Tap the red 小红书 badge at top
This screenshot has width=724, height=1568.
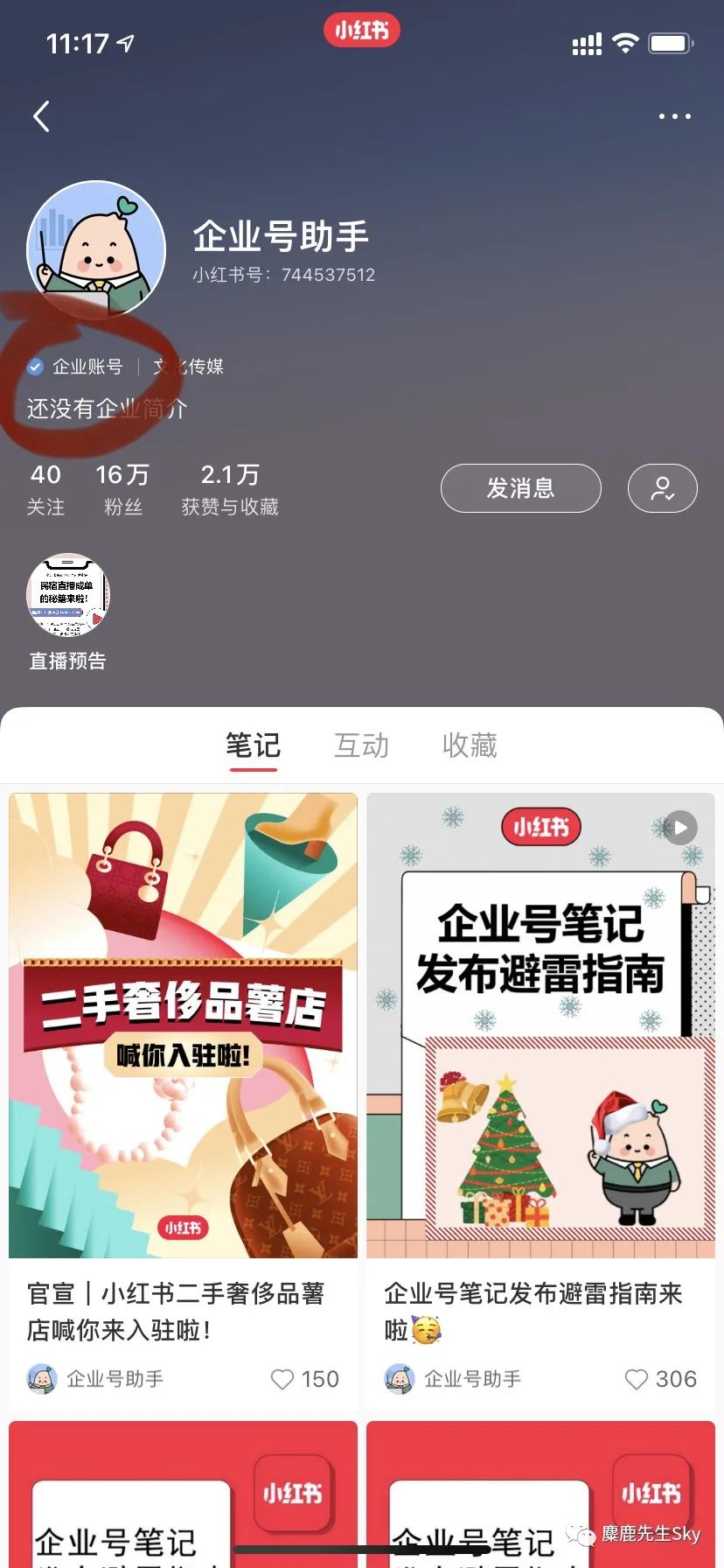click(361, 29)
